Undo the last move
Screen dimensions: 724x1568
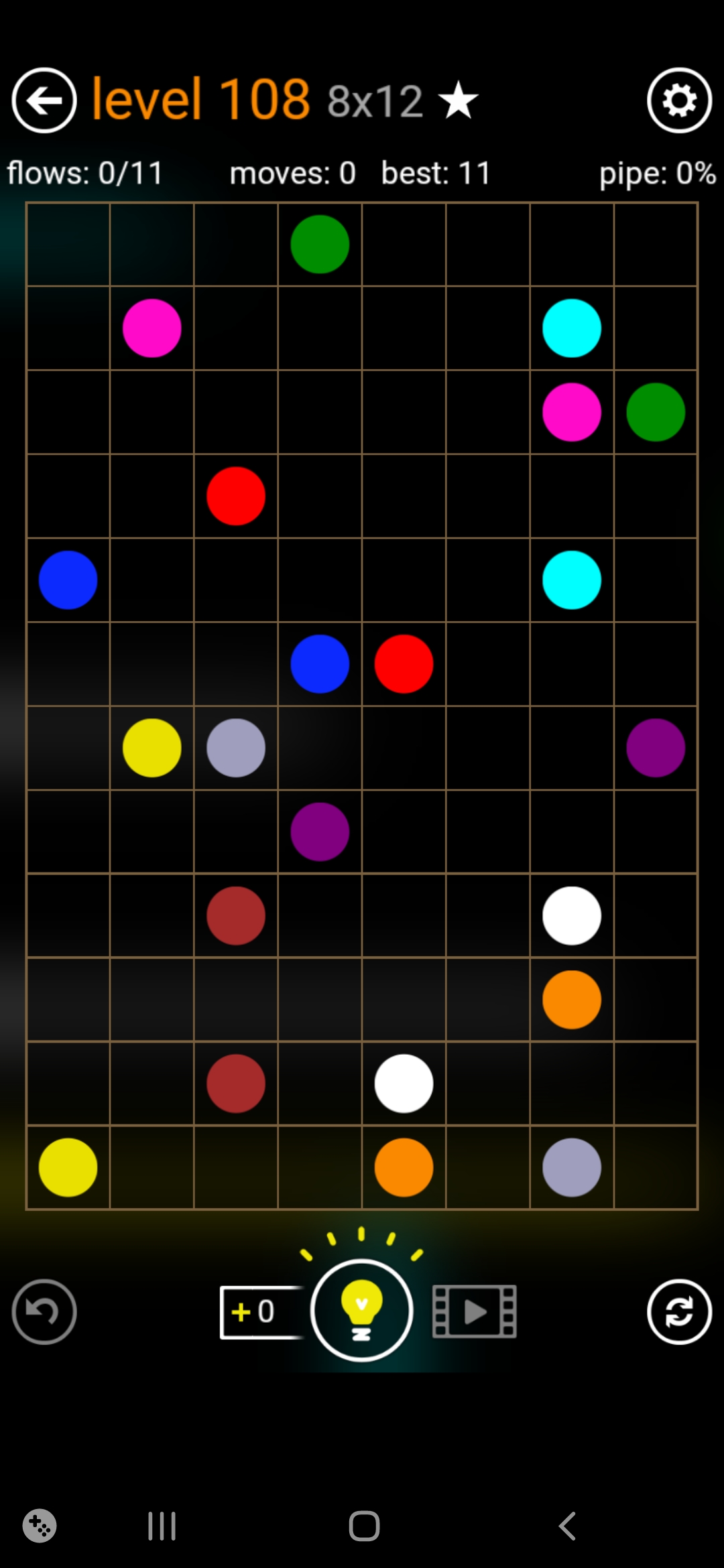44,1311
